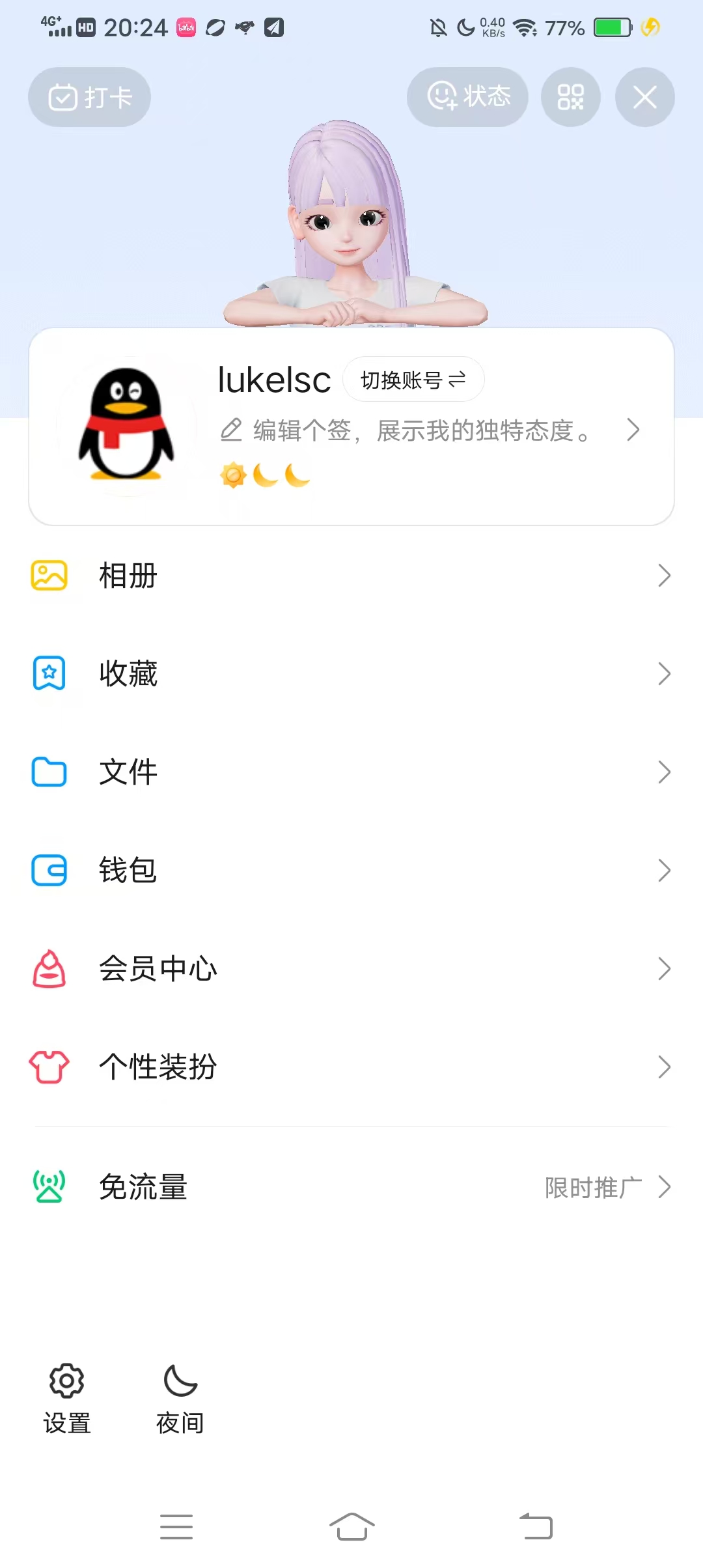
Task: Open 相册 album
Action: pyautogui.click(x=351, y=576)
